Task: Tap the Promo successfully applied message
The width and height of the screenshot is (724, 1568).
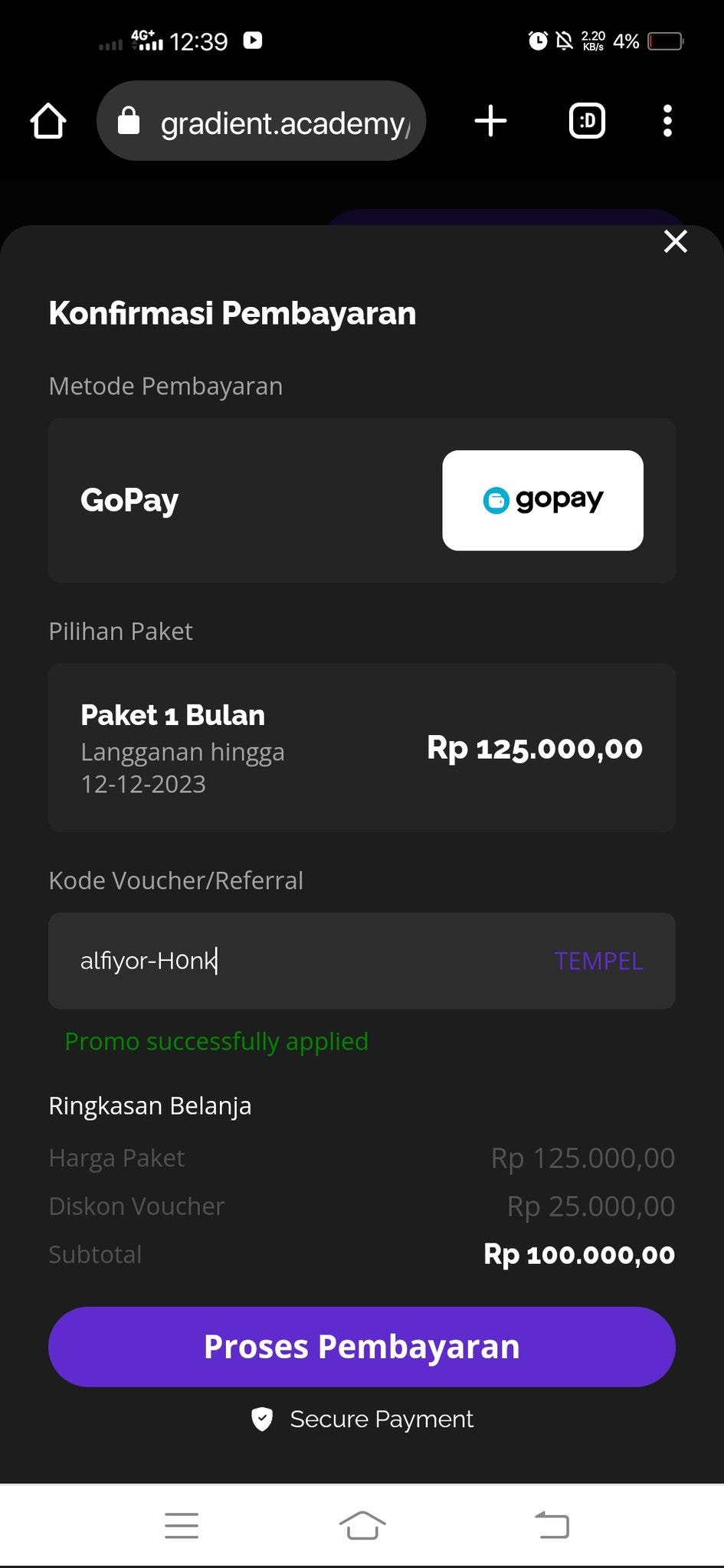Action: point(216,1041)
